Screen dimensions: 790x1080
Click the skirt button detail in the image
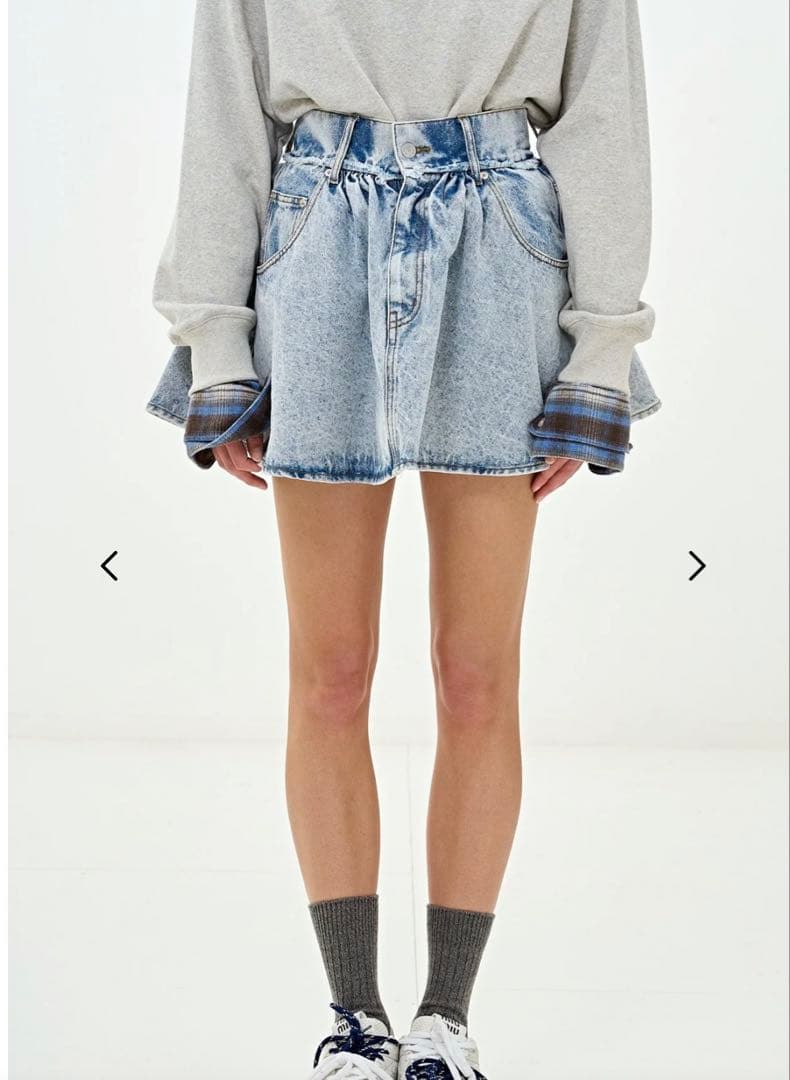(x=410, y=145)
